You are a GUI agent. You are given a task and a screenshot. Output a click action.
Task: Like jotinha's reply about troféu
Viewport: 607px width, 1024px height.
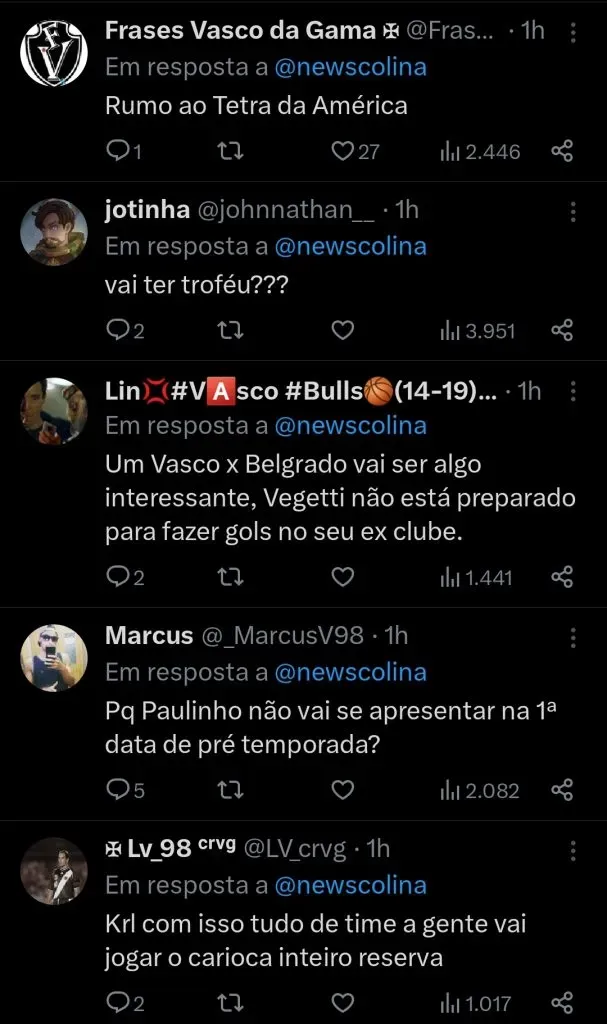343,330
